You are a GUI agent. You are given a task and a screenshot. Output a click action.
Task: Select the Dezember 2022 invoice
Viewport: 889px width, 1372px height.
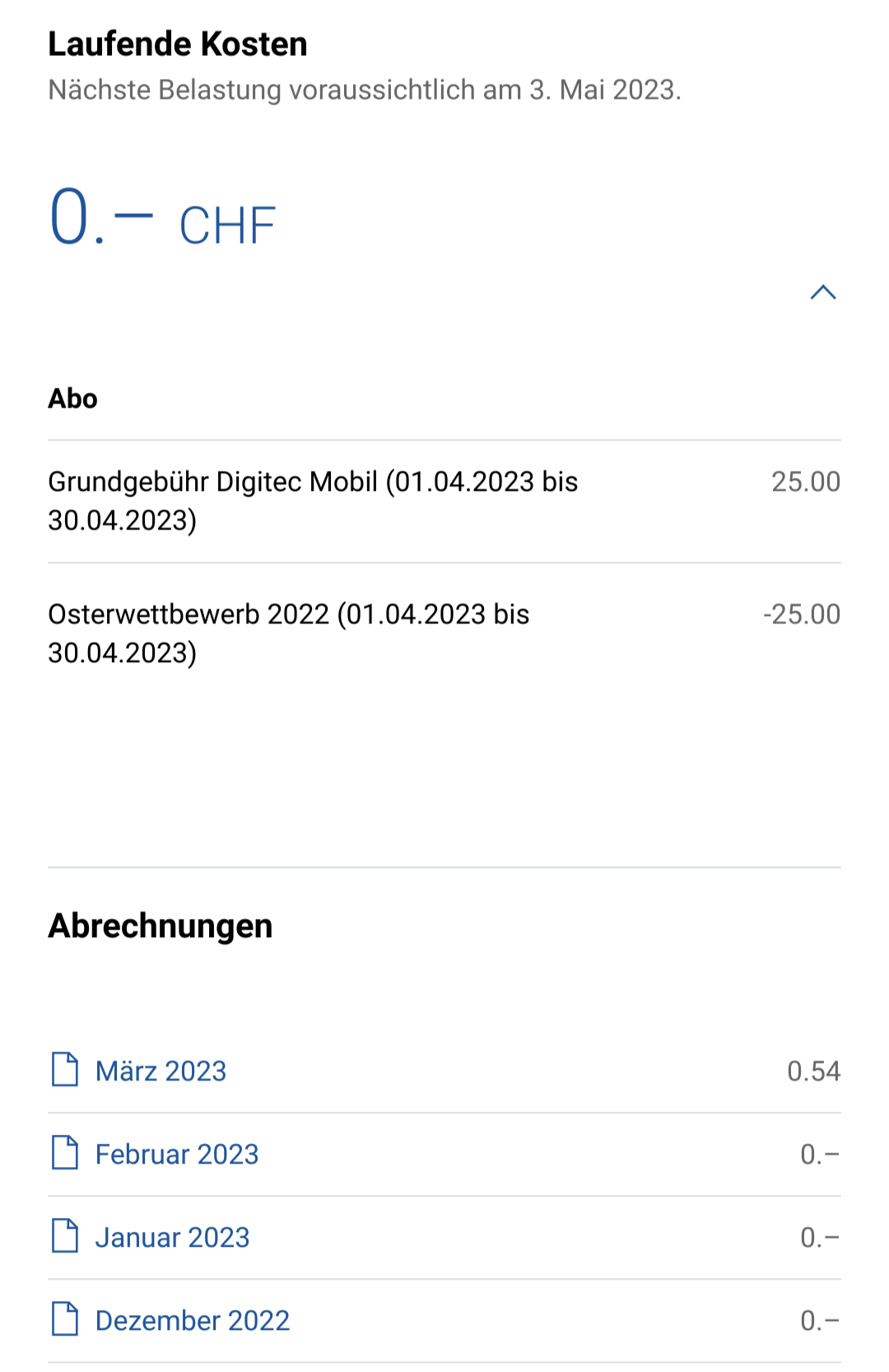pyautogui.click(x=192, y=1320)
